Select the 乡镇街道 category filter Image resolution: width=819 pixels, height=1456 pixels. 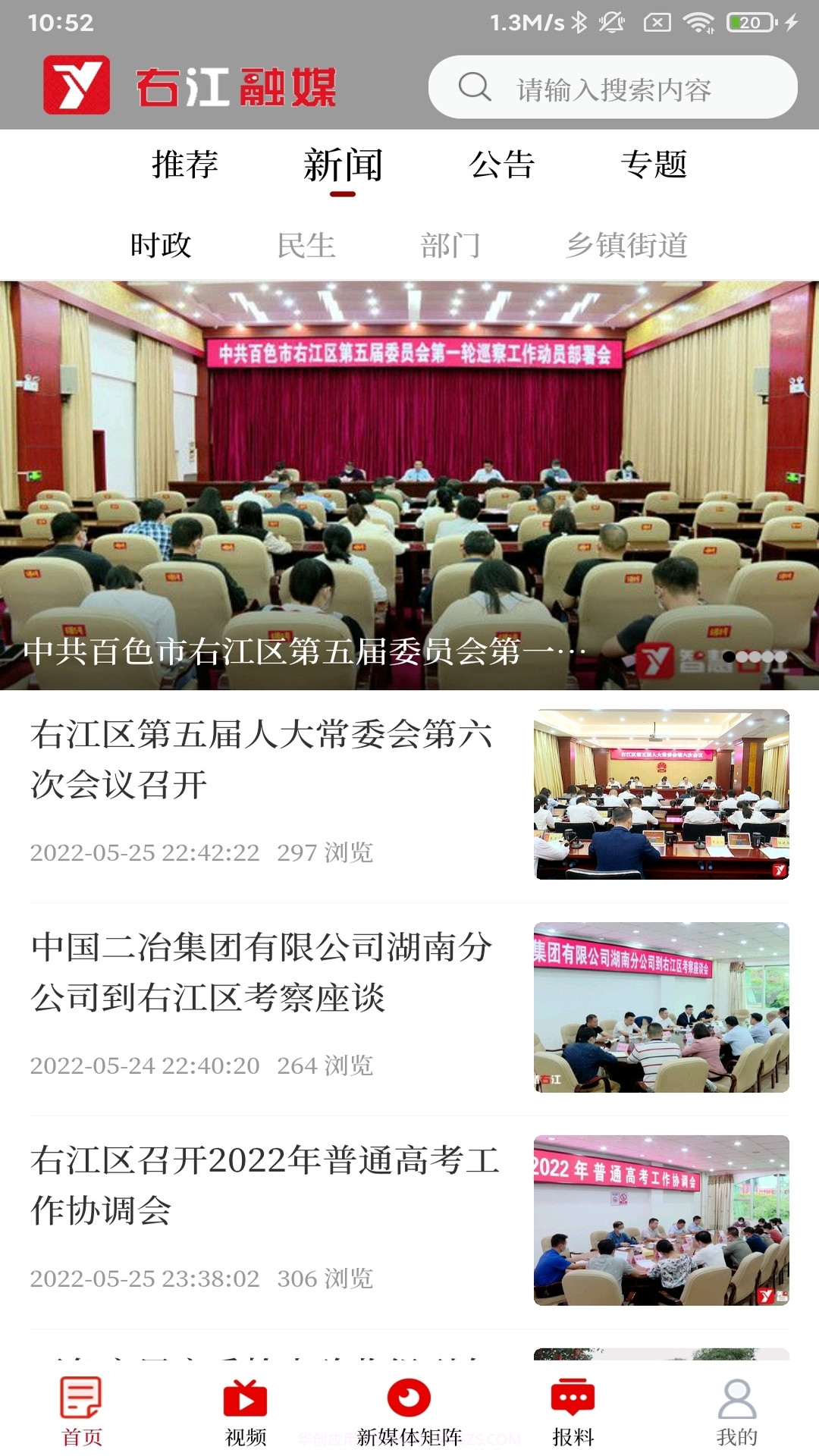pyautogui.click(x=629, y=245)
